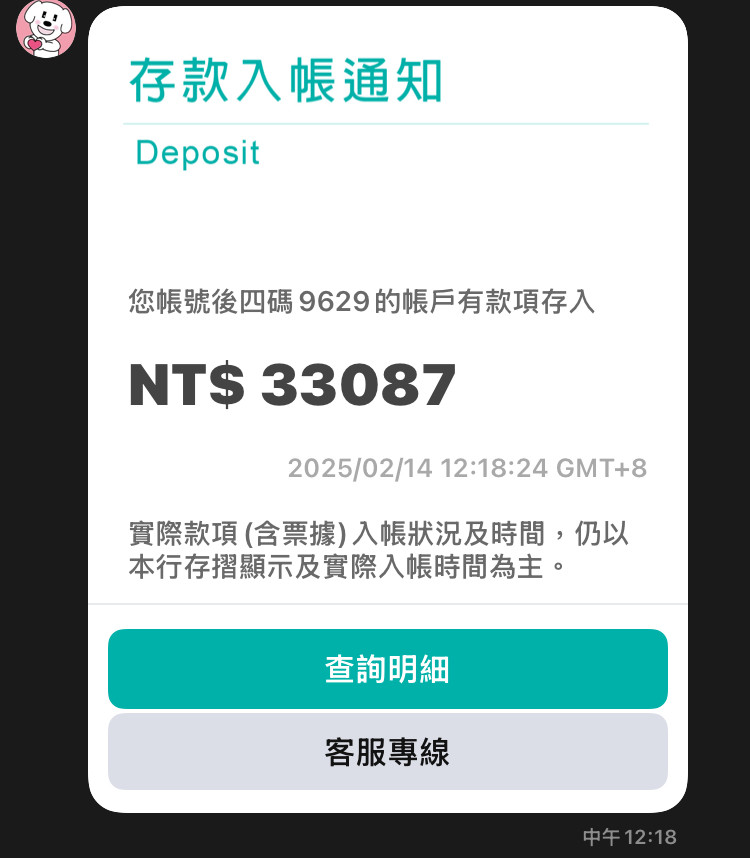The image size is (750, 858).
Task: Tap the 查詢明細 button
Action: point(387,669)
